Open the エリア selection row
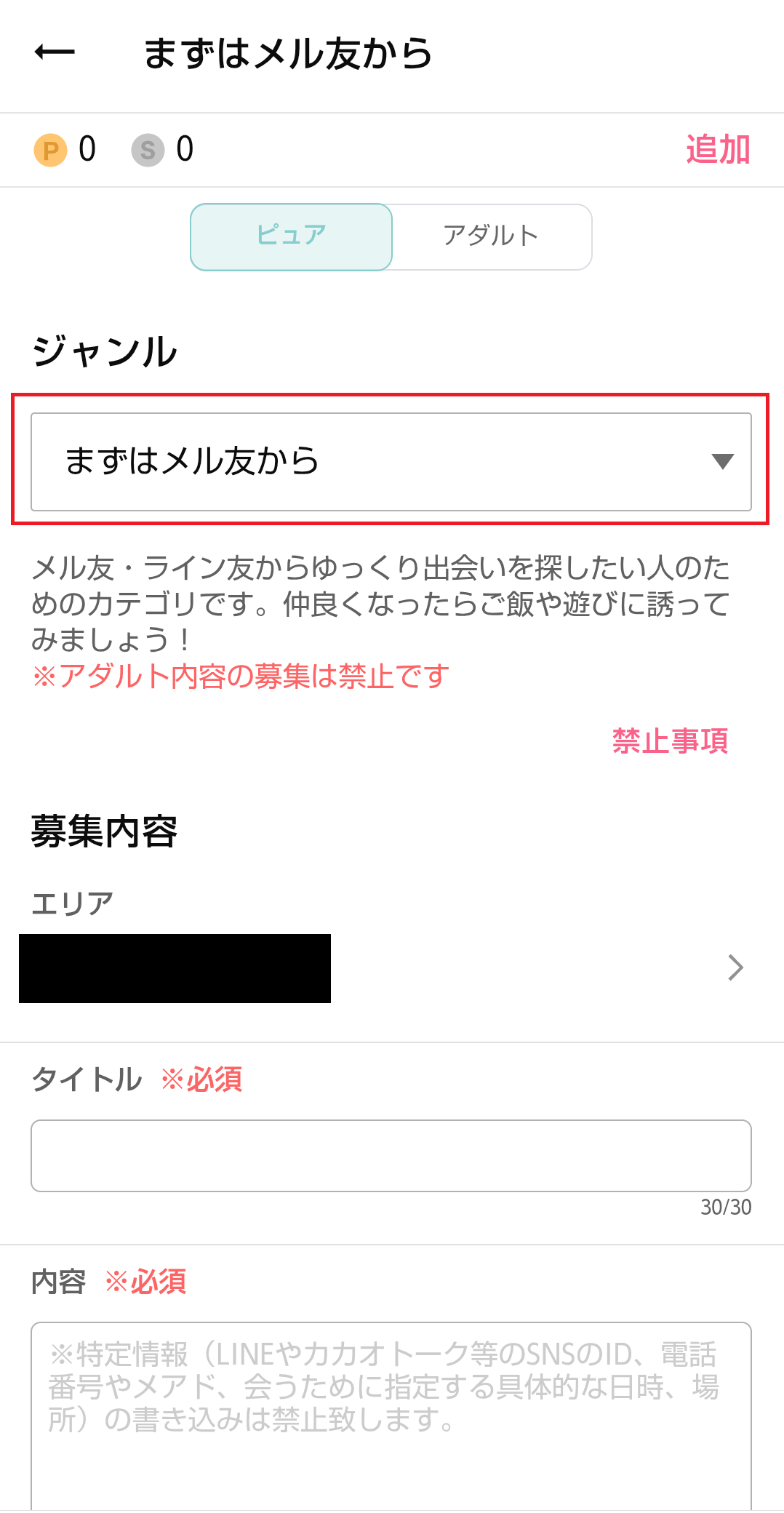Image resolution: width=784 pixels, height=1513 pixels. [x=391, y=968]
